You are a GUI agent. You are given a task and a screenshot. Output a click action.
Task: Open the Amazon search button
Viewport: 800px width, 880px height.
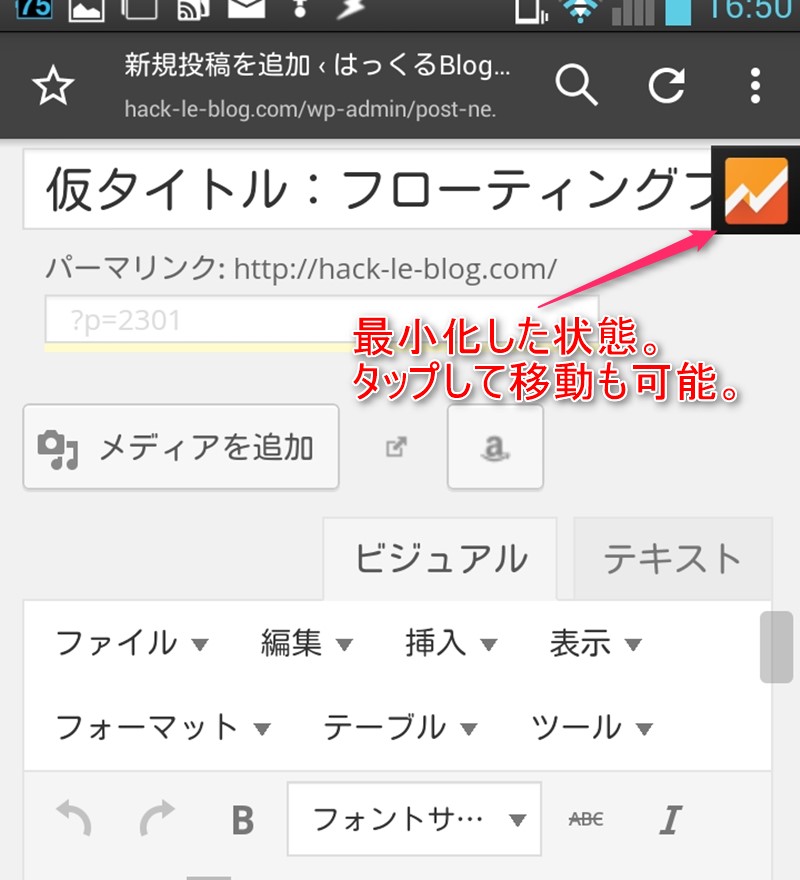pos(495,447)
